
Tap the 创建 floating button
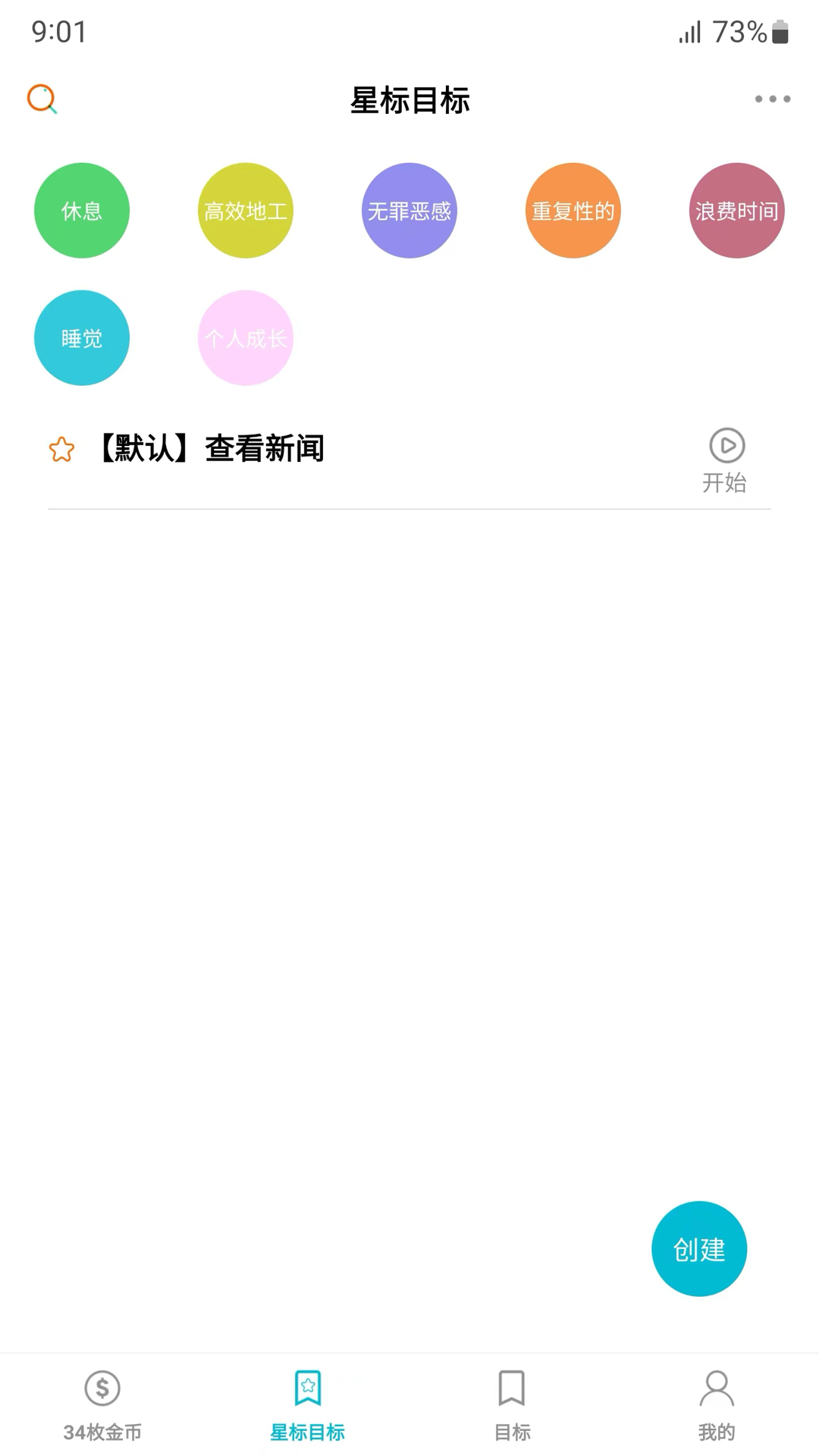699,1249
